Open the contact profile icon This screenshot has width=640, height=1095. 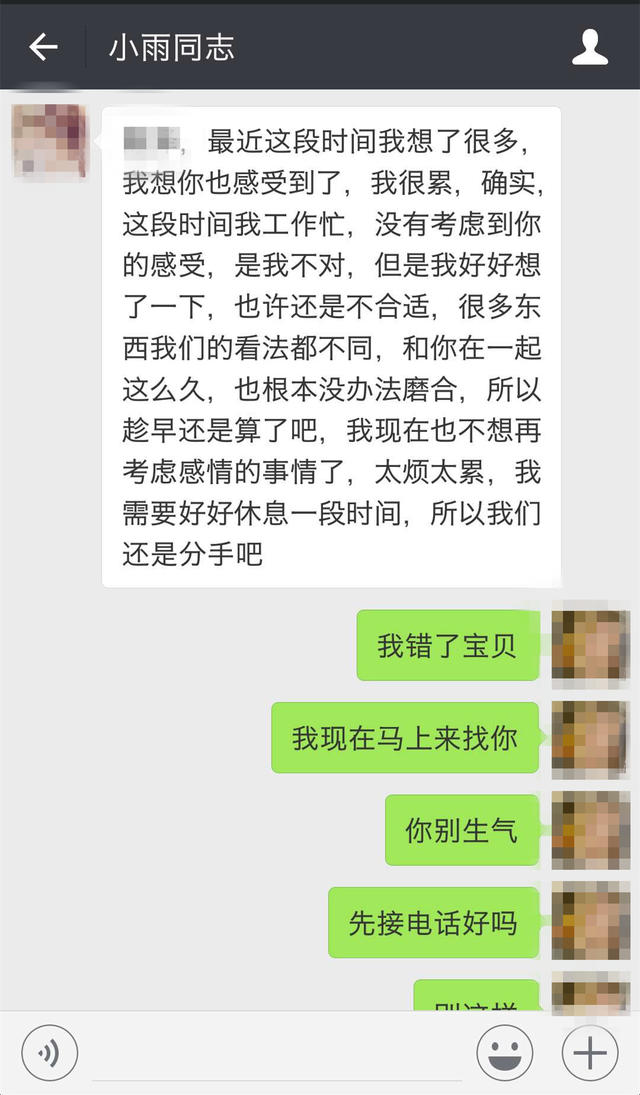590,47
